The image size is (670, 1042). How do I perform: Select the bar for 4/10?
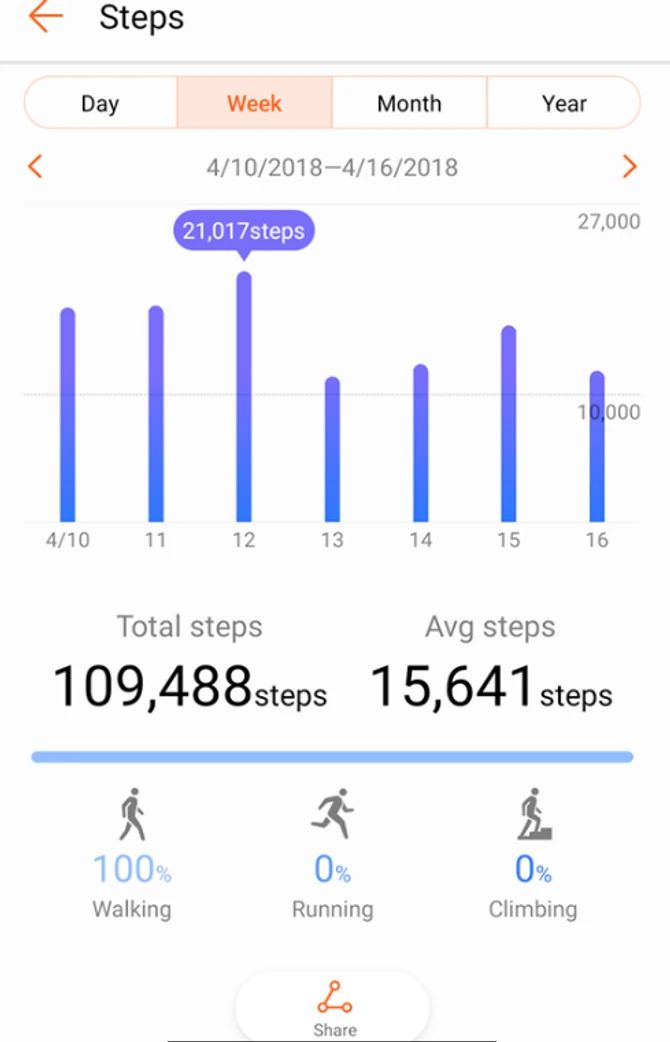68,415
